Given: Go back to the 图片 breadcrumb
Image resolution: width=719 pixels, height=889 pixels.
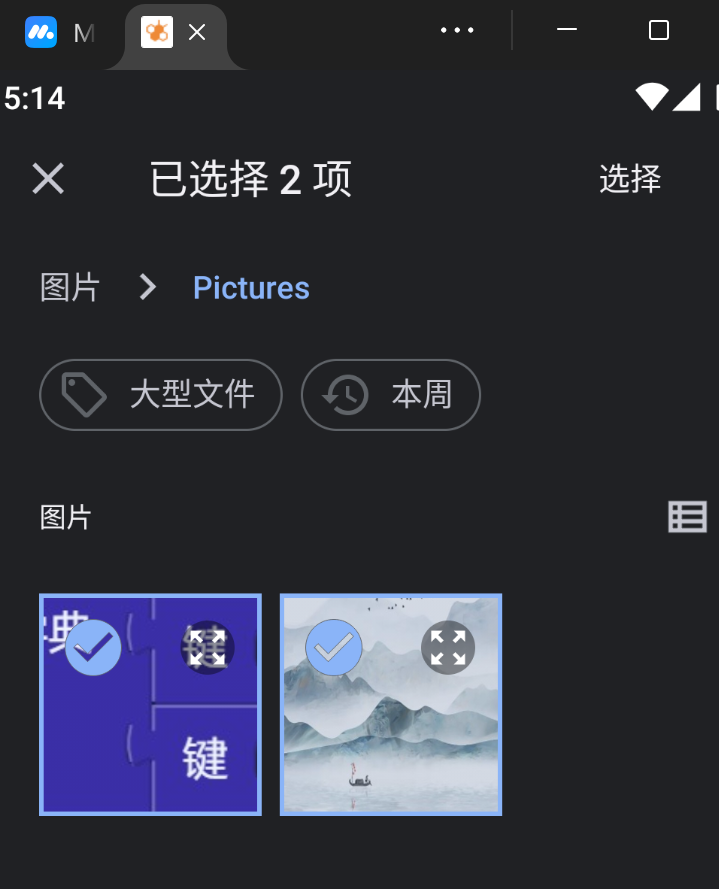Looking at the screenshot, I should (70, 288).
